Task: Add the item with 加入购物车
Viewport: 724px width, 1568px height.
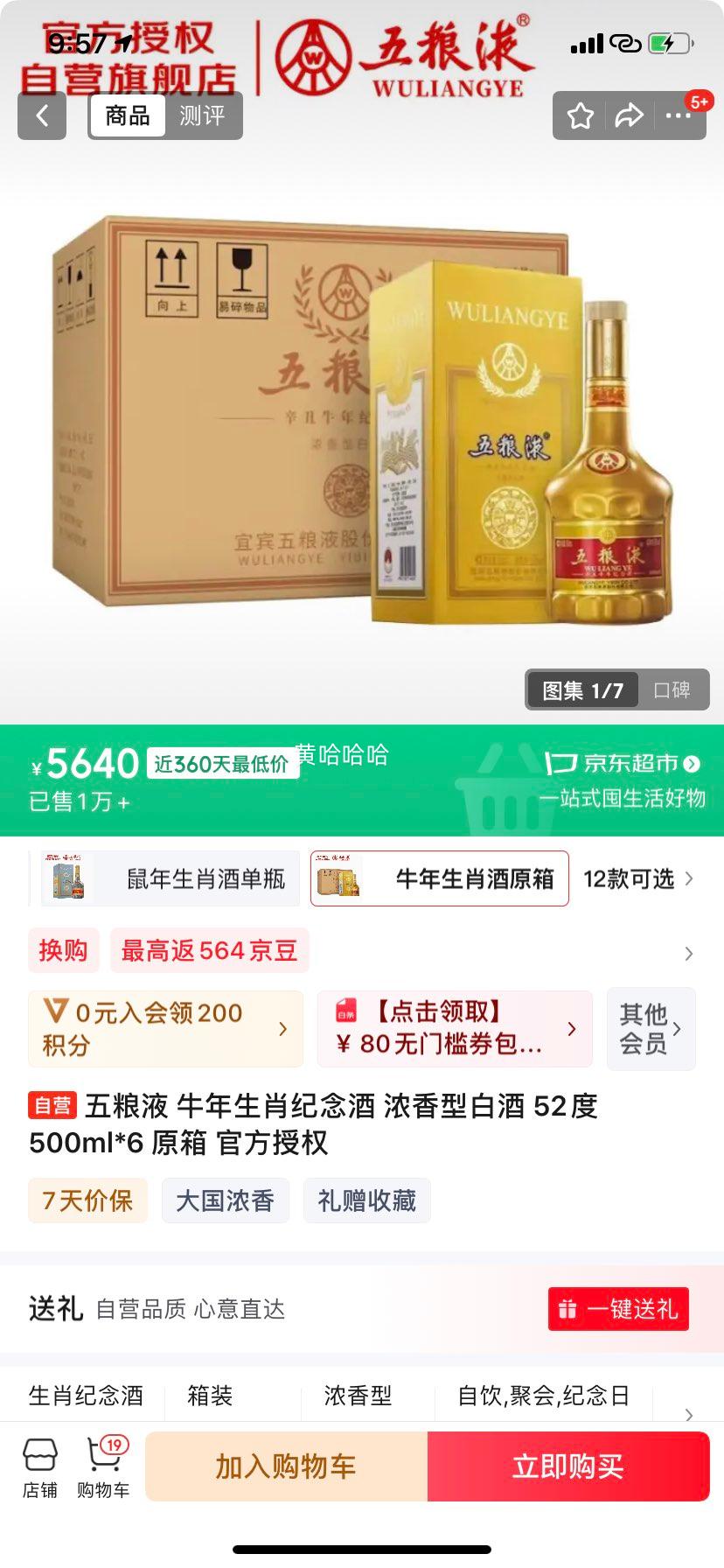Action: tap(286, 1466)
